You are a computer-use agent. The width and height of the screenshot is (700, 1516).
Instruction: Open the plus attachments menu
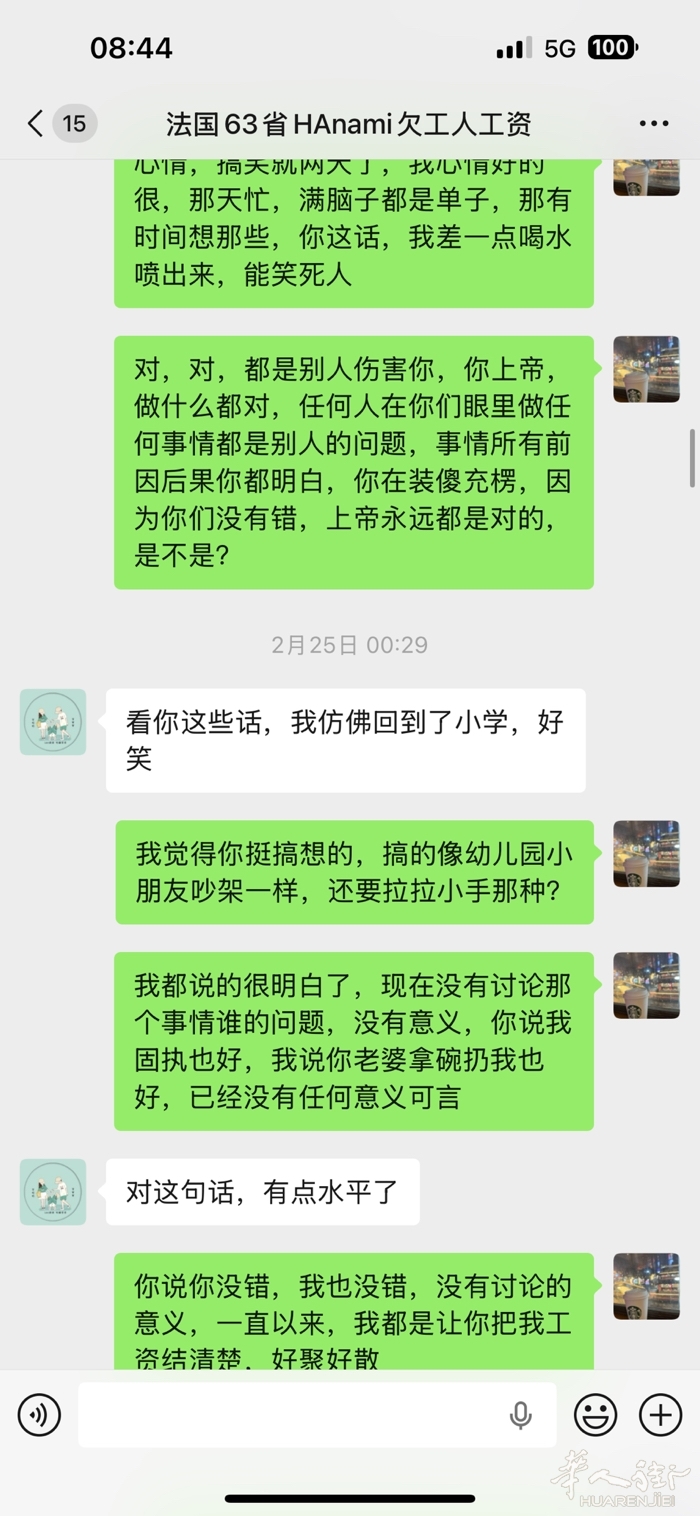tap(660, 1414)
